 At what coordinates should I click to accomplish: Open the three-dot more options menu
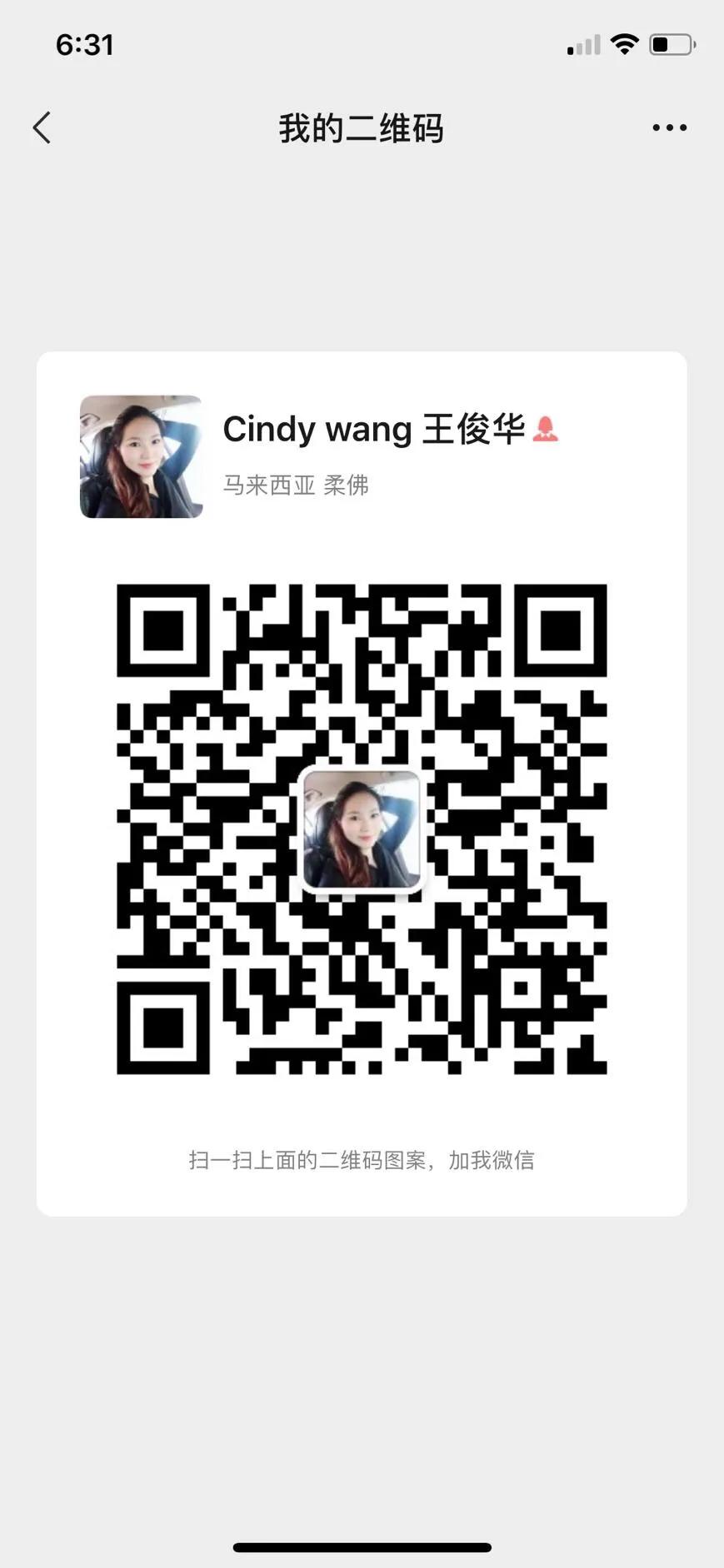(669, 127)
